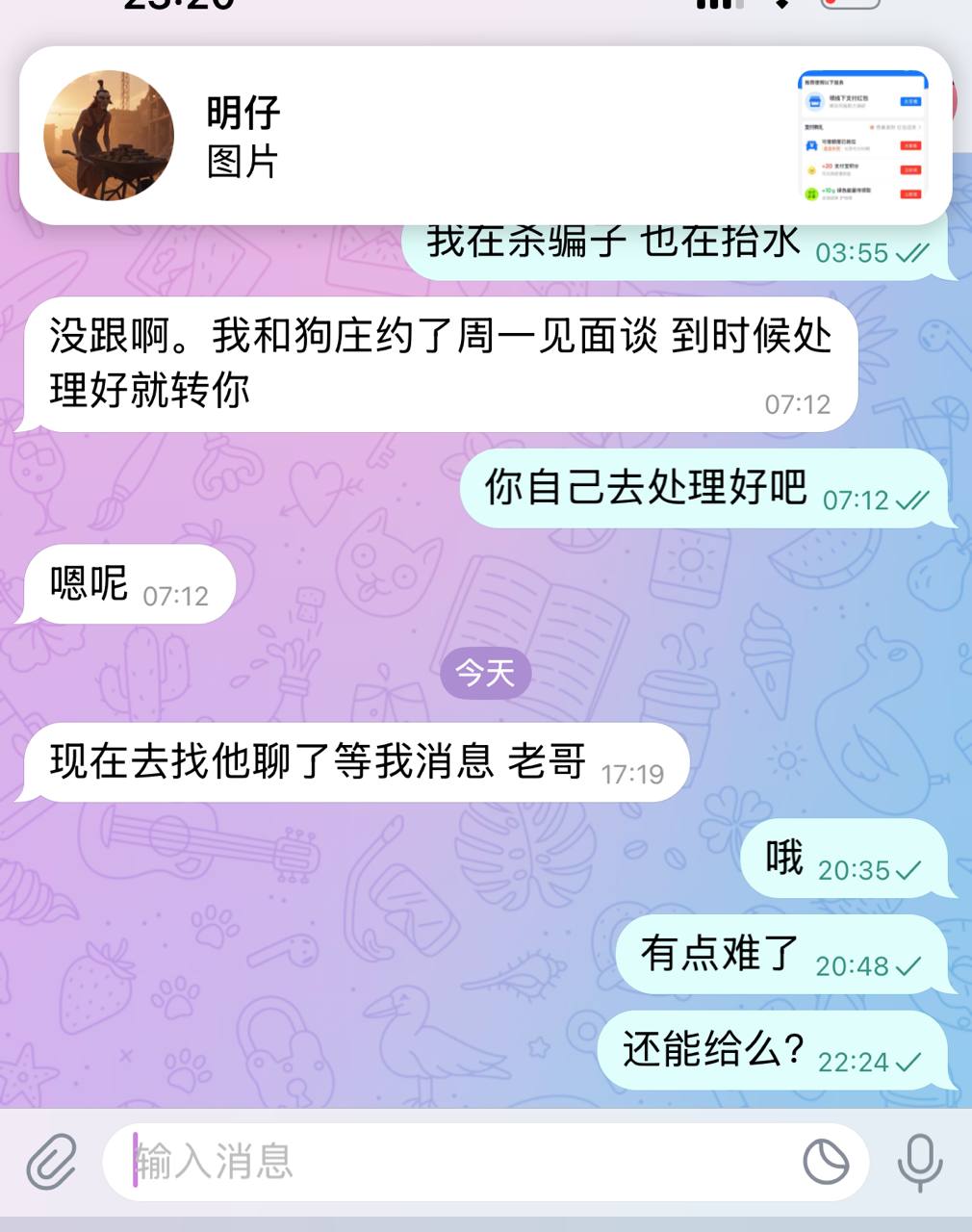The height and width of the screenshot is (1232, 972).
Task: Open the attachment paperclip menu
Action: [x=50, y=1162]
